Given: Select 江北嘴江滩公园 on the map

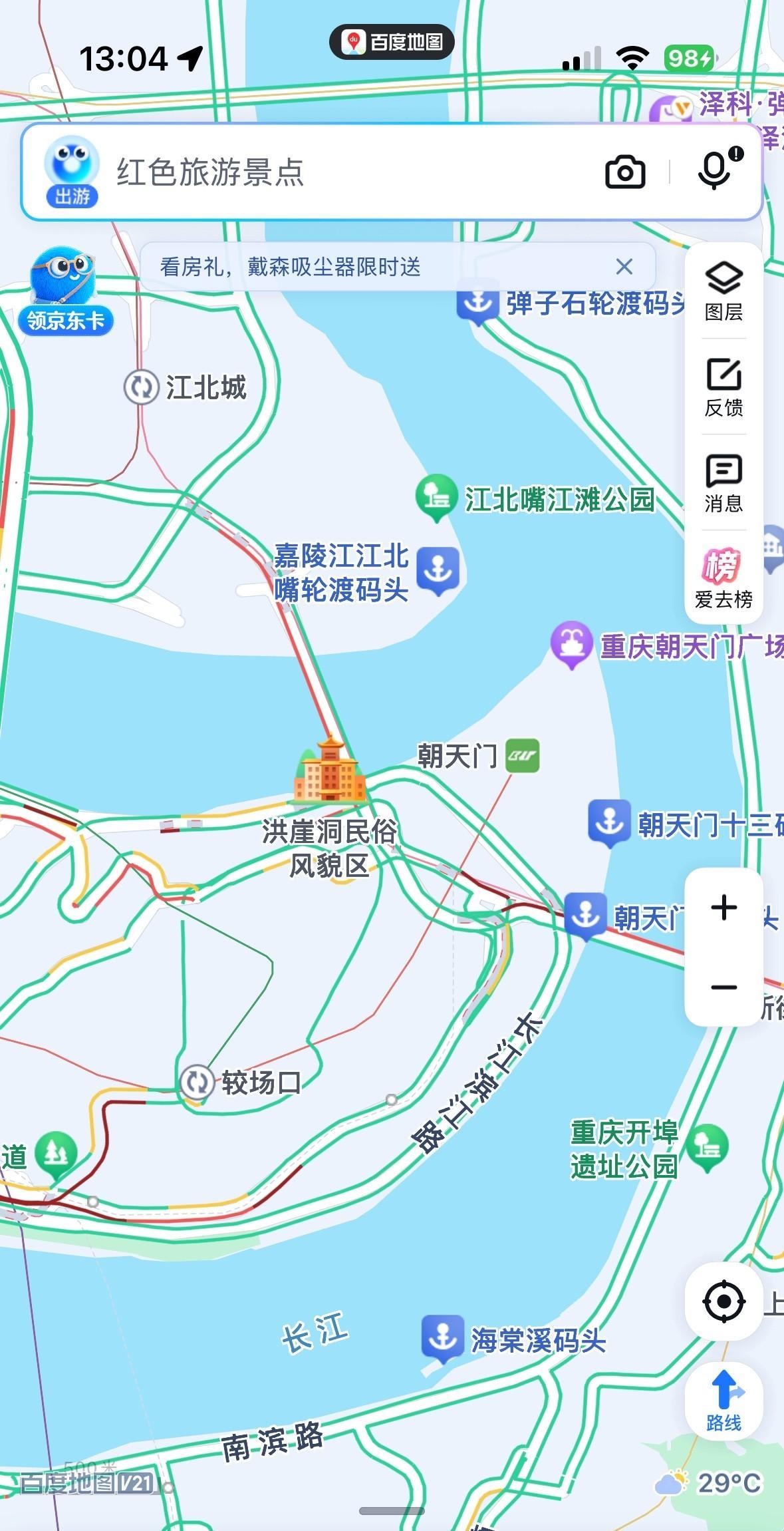Looking at the screenshot, I should pyautogui.click(x=437, y=497).
